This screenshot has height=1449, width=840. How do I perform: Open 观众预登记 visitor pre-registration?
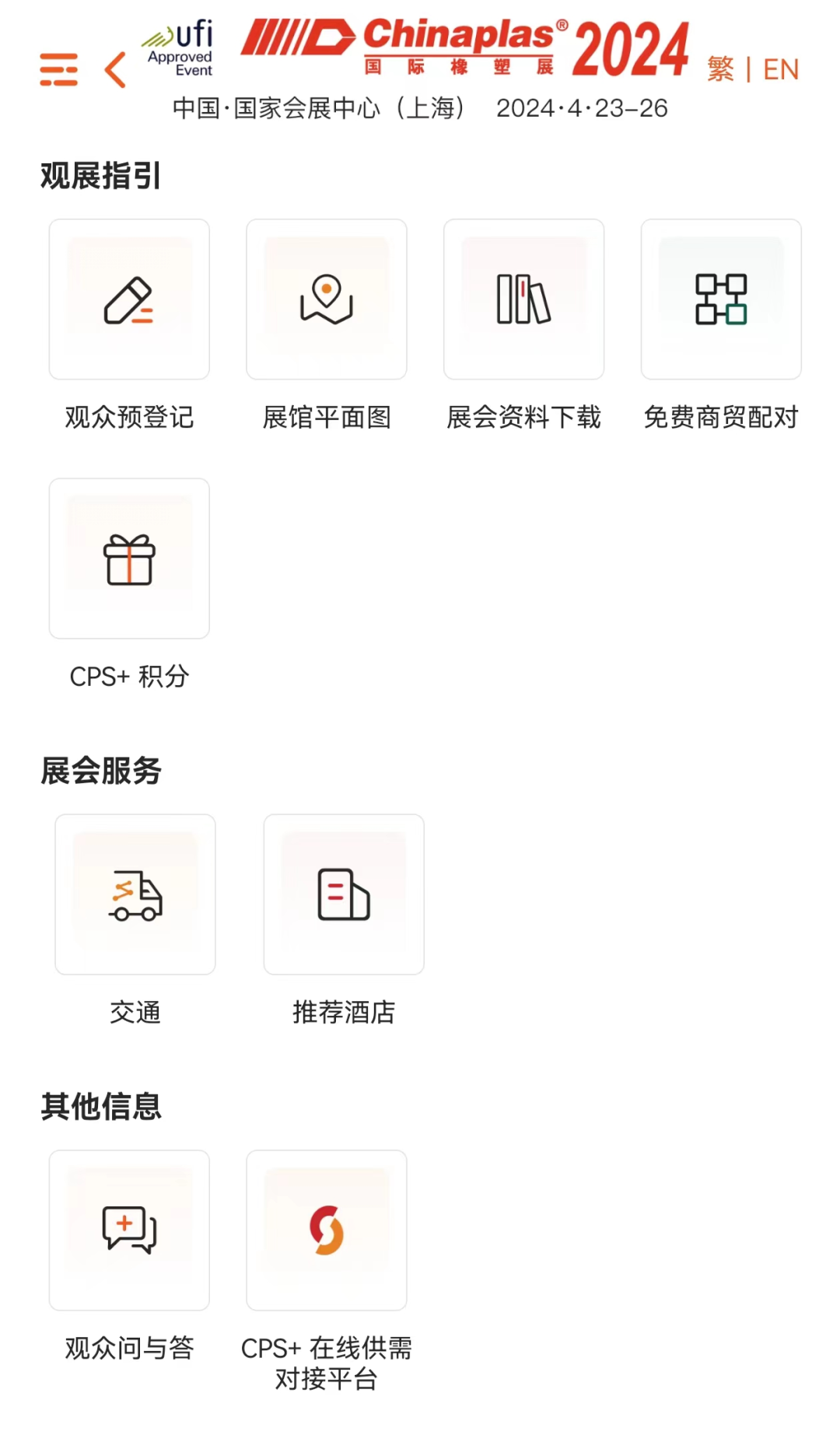pos(129,299)
